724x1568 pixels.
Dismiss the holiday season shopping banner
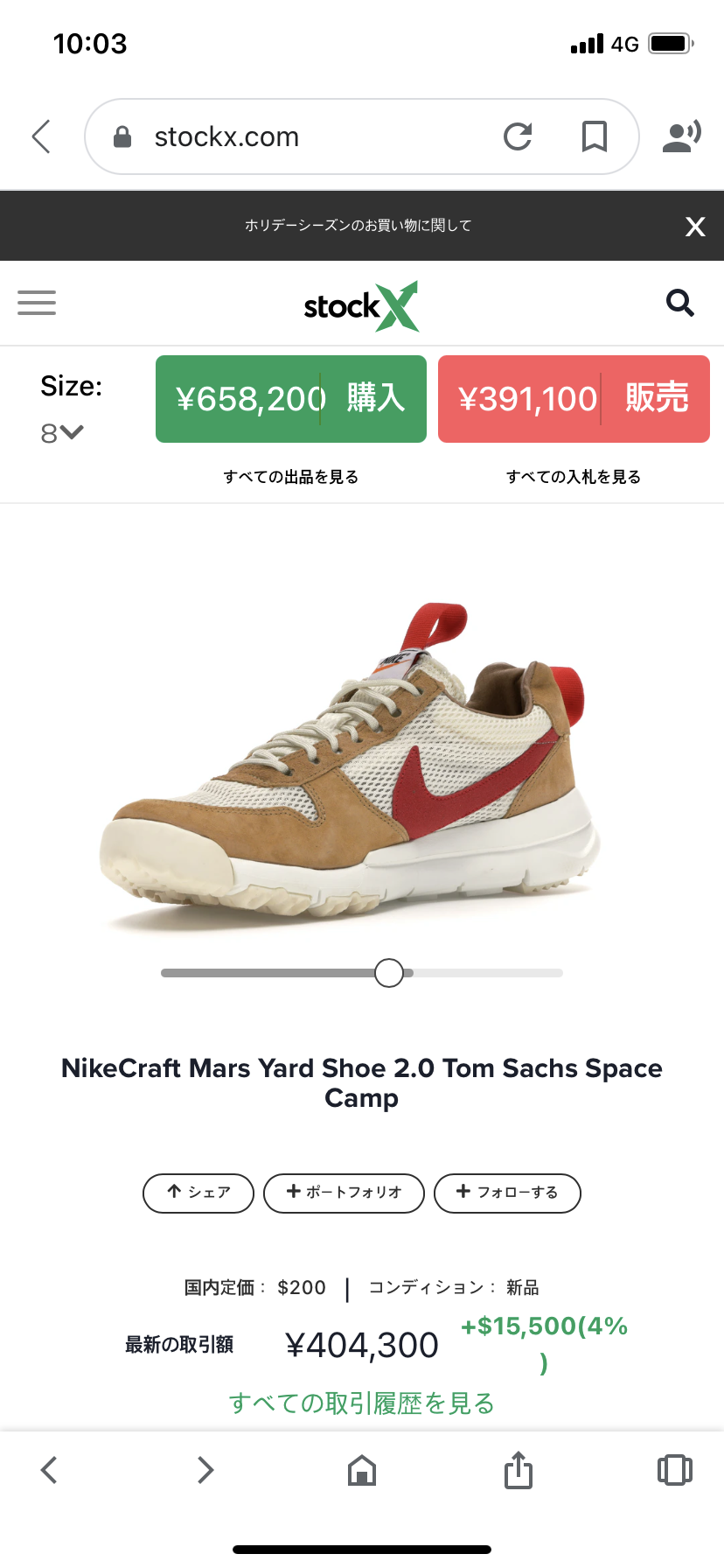[x=695, y=227]
